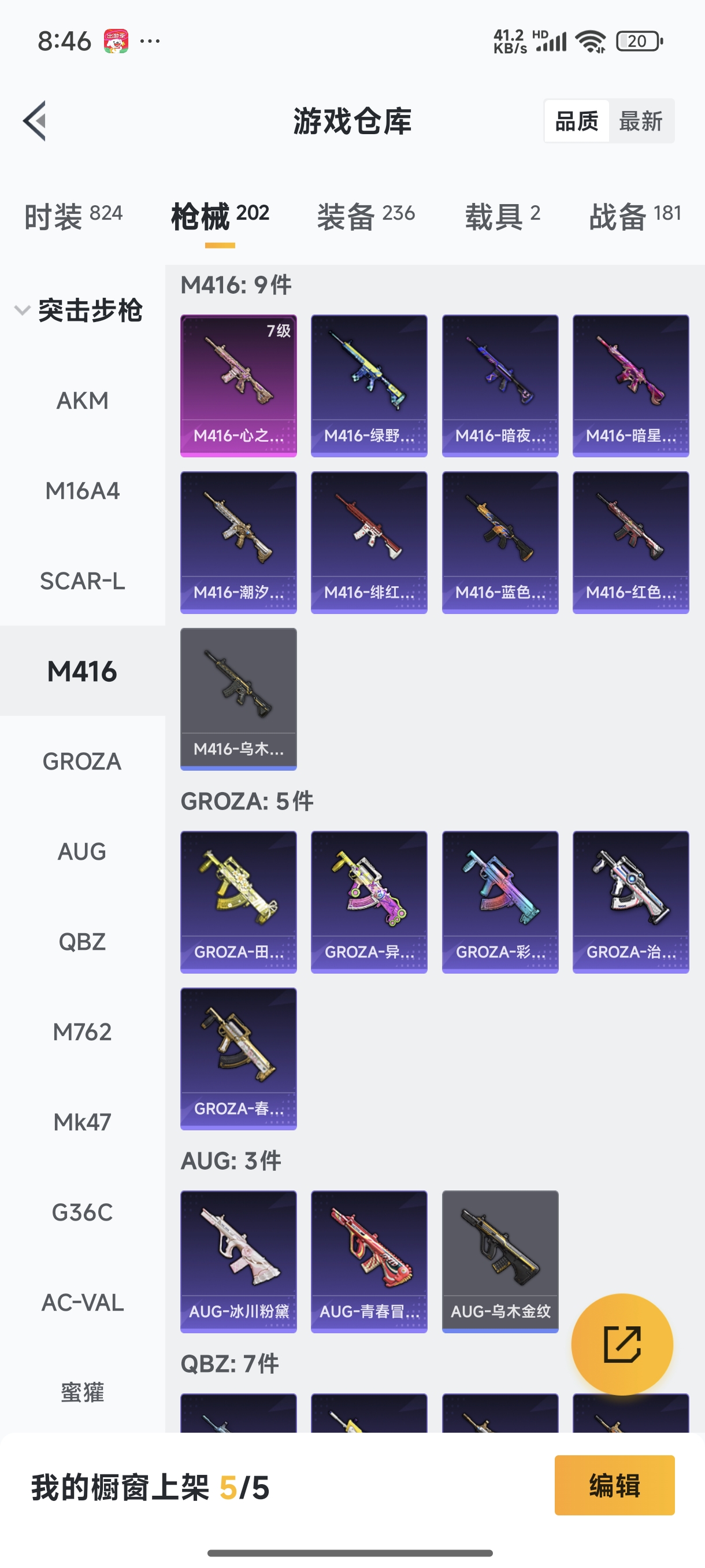This screenshot has height=1568, width=705.
Task: View the AUG-冰川粉黛 skin
Action: point(239,1260)
